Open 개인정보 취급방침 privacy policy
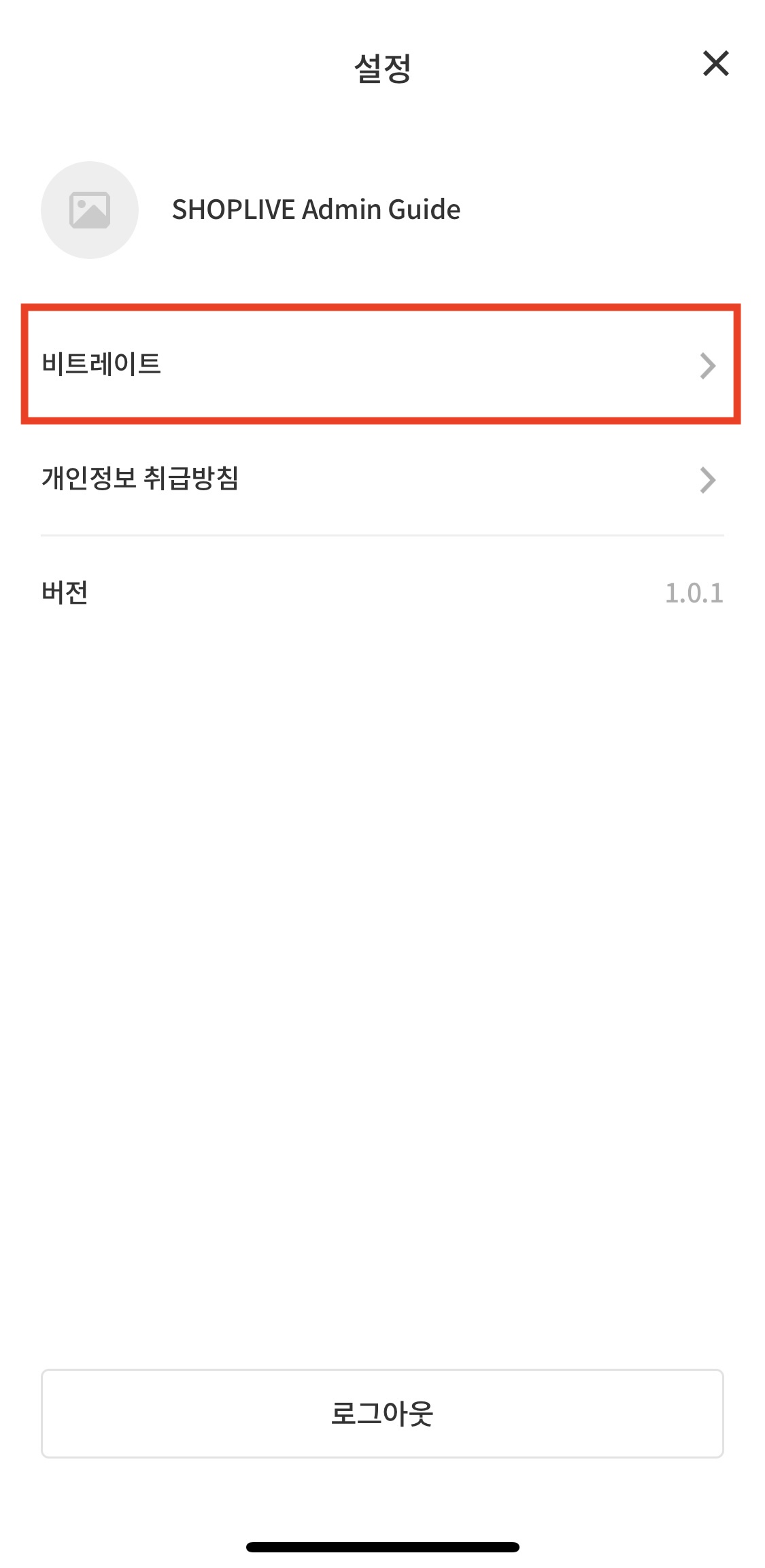 (381, 479)
